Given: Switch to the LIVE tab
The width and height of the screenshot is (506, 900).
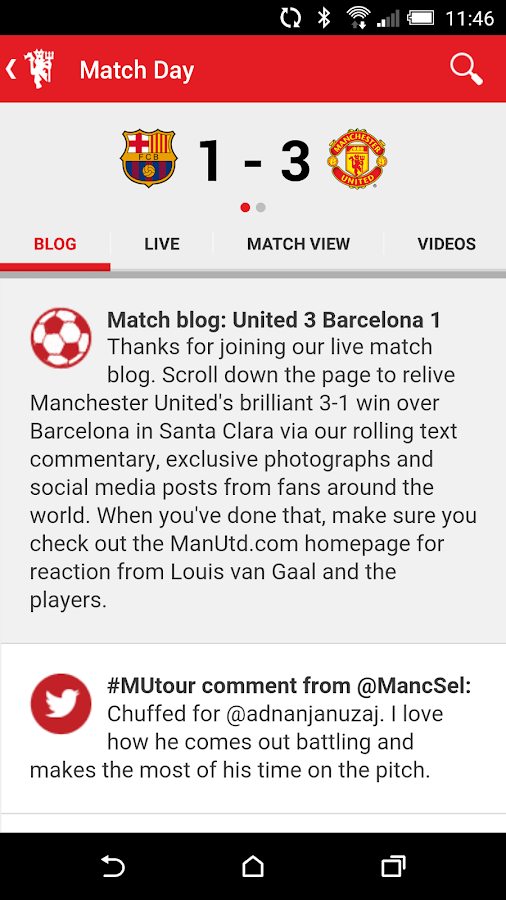Looking at the screenshot, I should tap(162, 244).
